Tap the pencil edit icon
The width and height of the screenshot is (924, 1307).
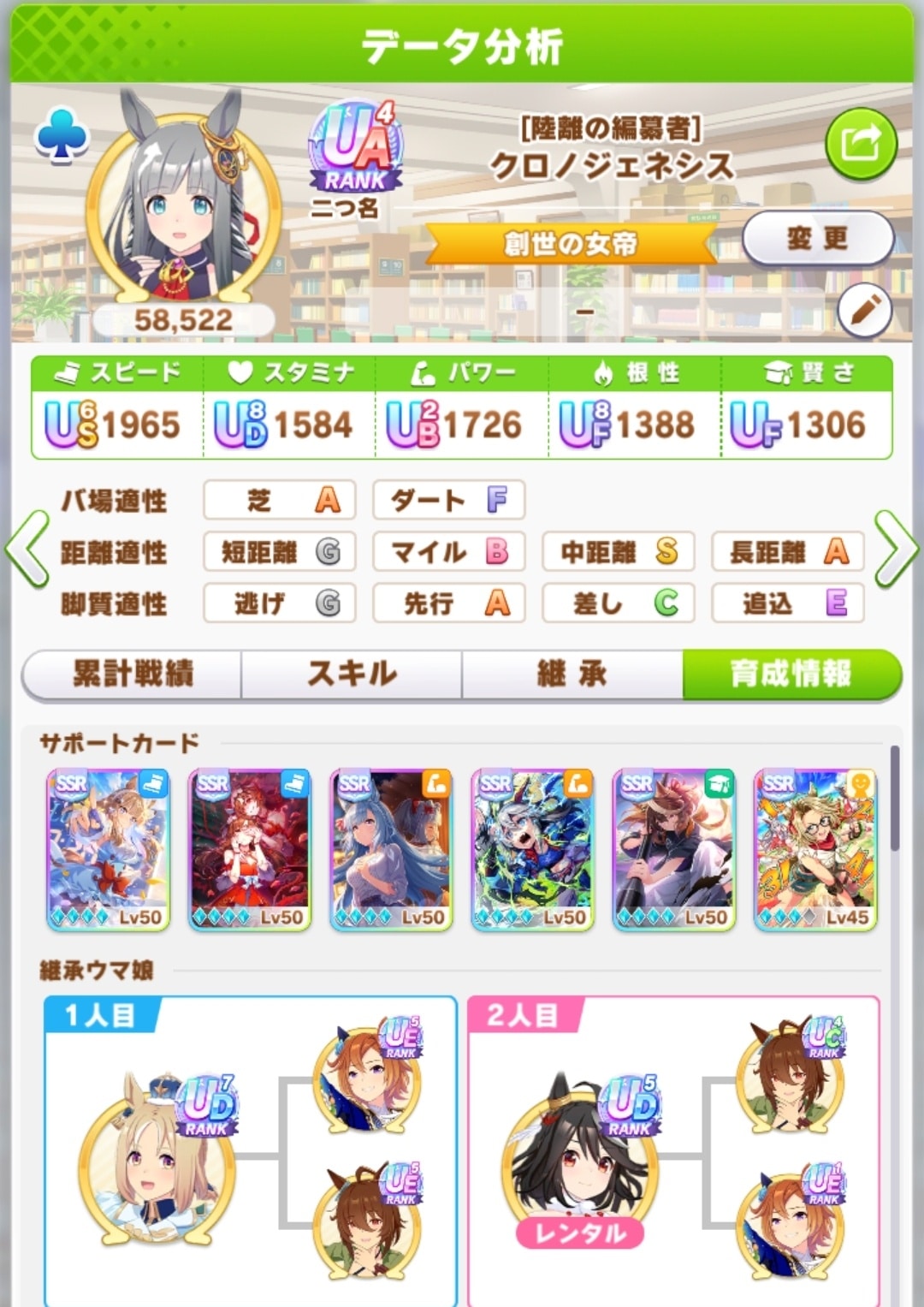click(x=864, y=310)
